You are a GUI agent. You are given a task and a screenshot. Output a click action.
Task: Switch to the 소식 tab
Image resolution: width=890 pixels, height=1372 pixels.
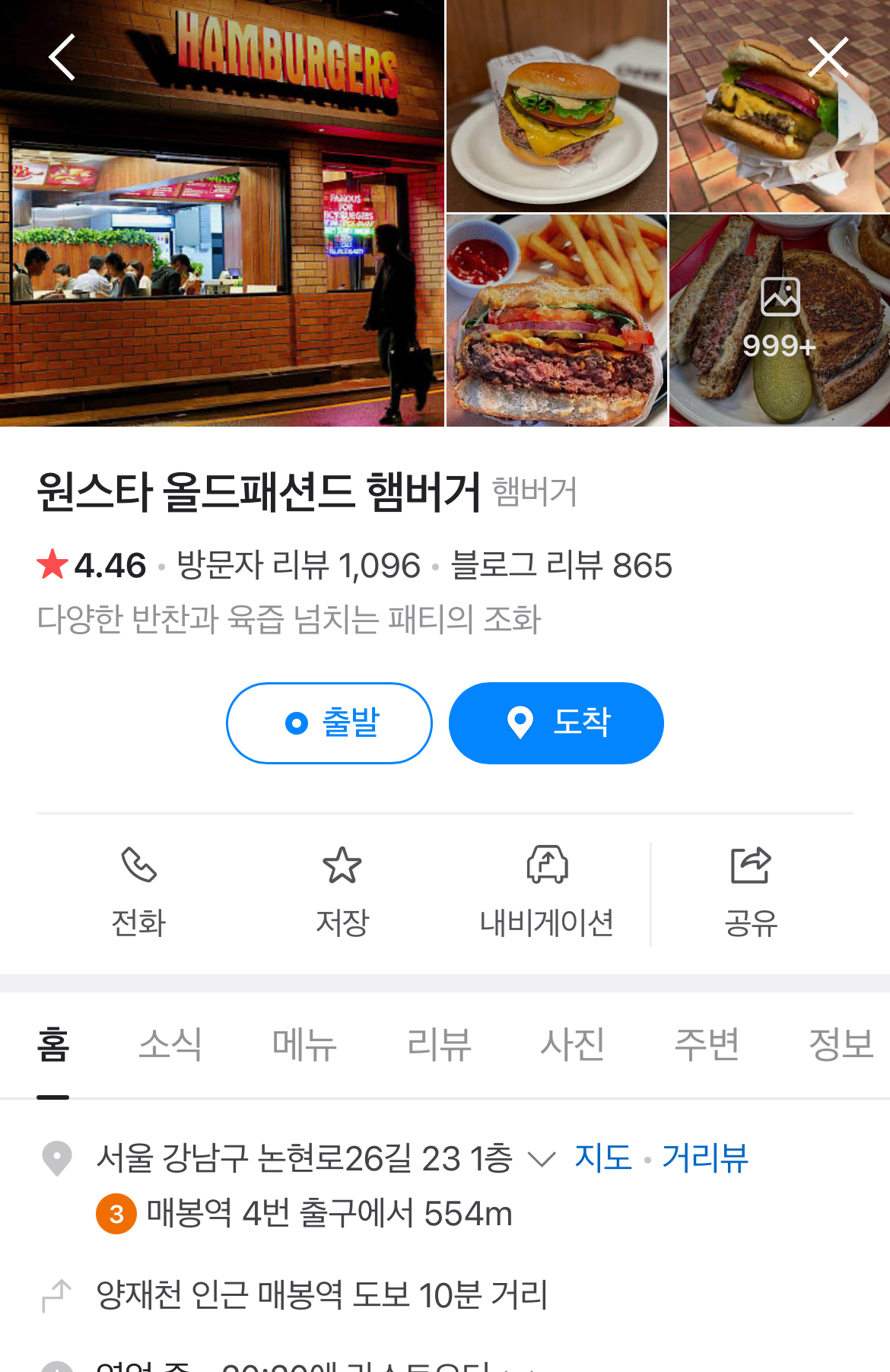pos(170,1044)
